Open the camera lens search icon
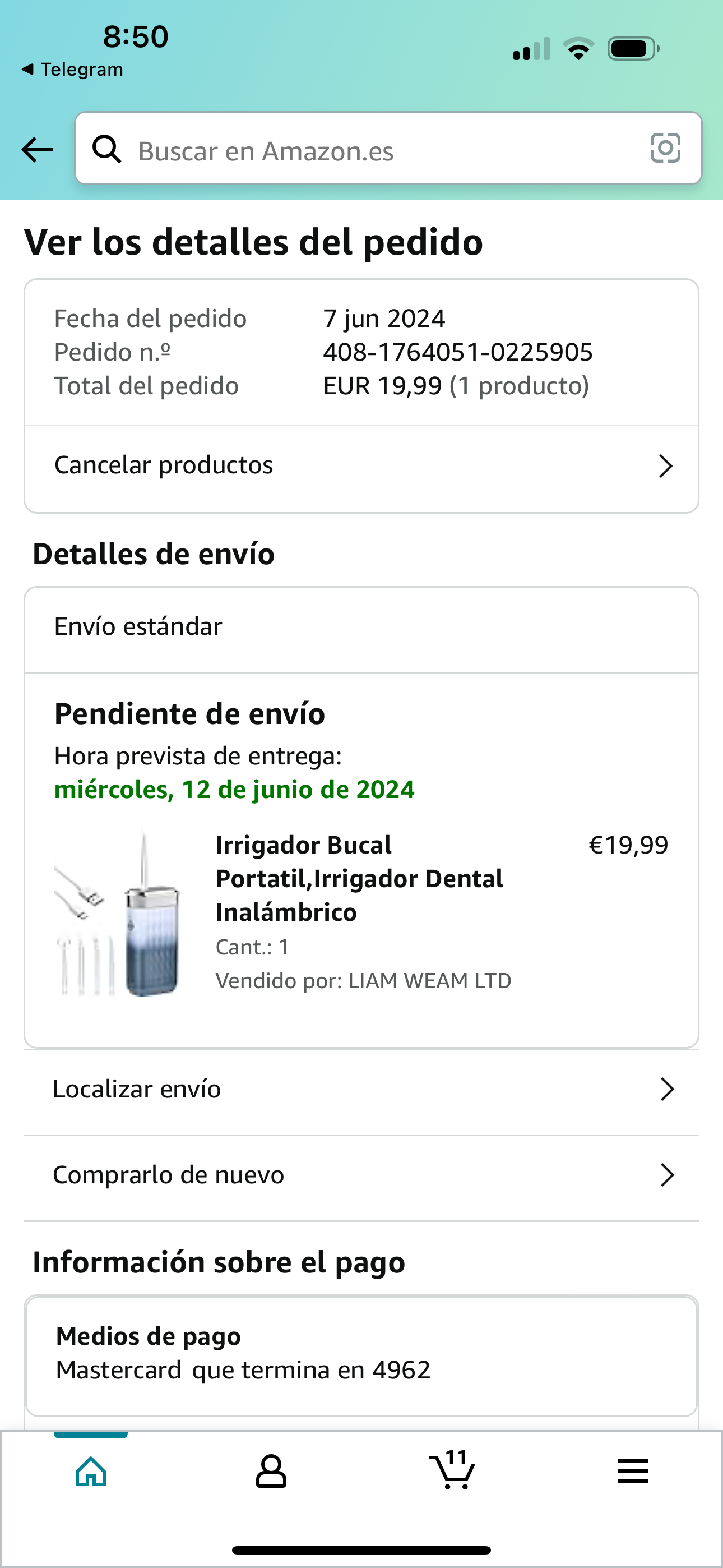The height and width of the screenshot is (1568, 723). pyautogui.click(x=665, y=149)
